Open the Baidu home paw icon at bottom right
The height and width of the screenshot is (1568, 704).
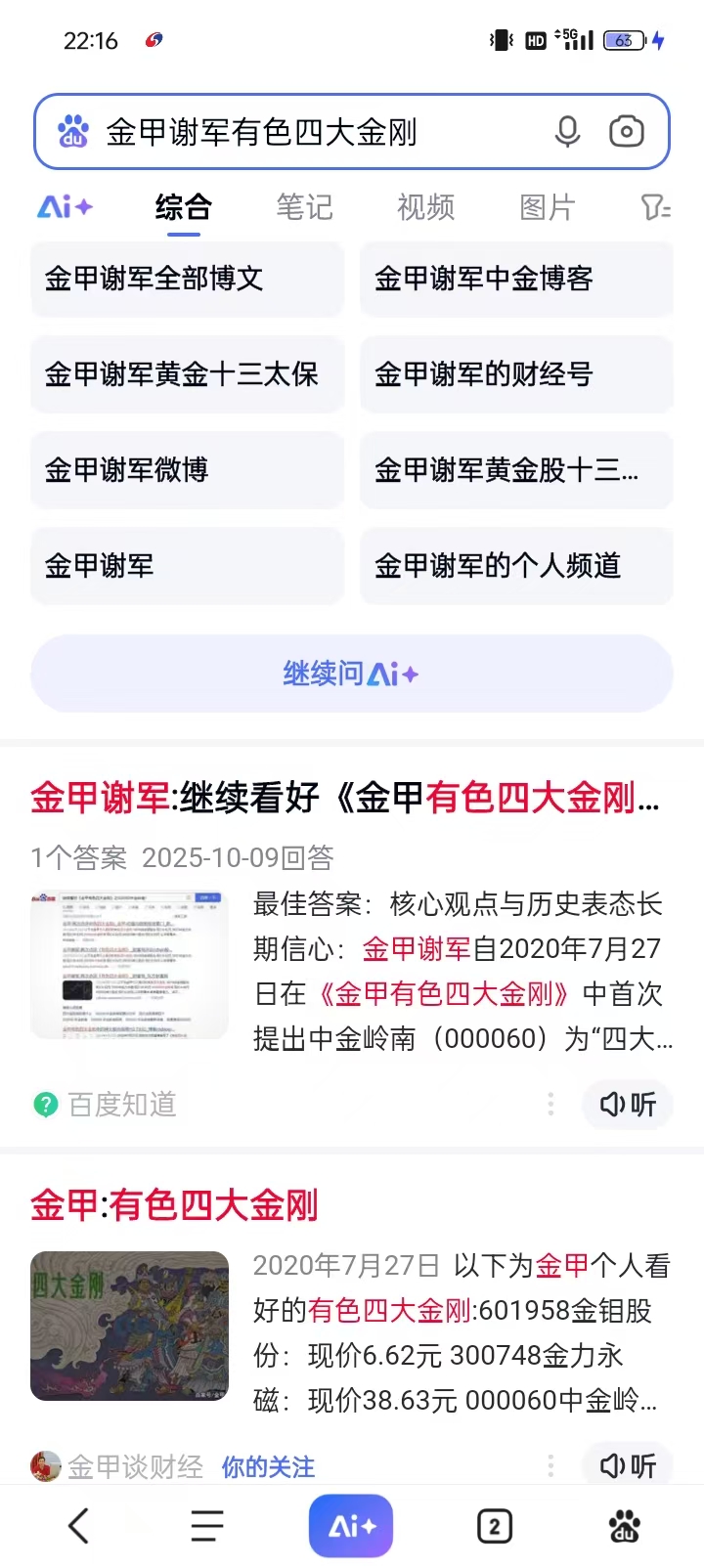624,1525
